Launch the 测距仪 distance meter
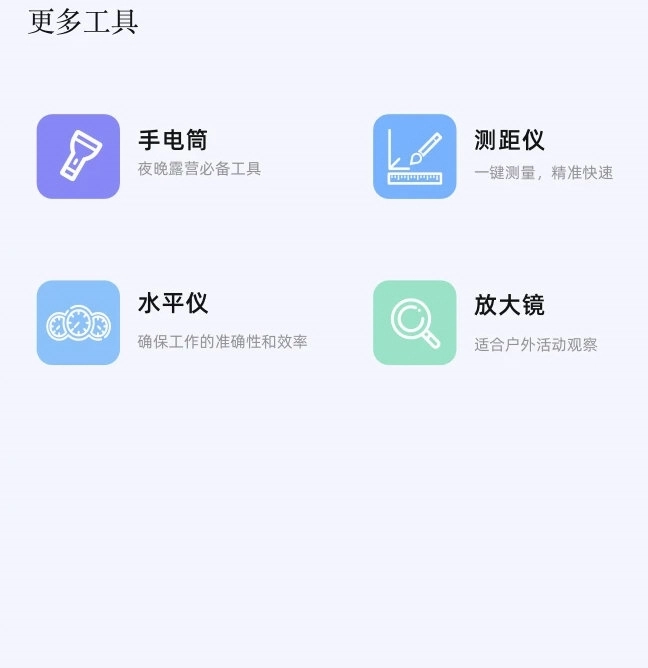 point(415,157)
